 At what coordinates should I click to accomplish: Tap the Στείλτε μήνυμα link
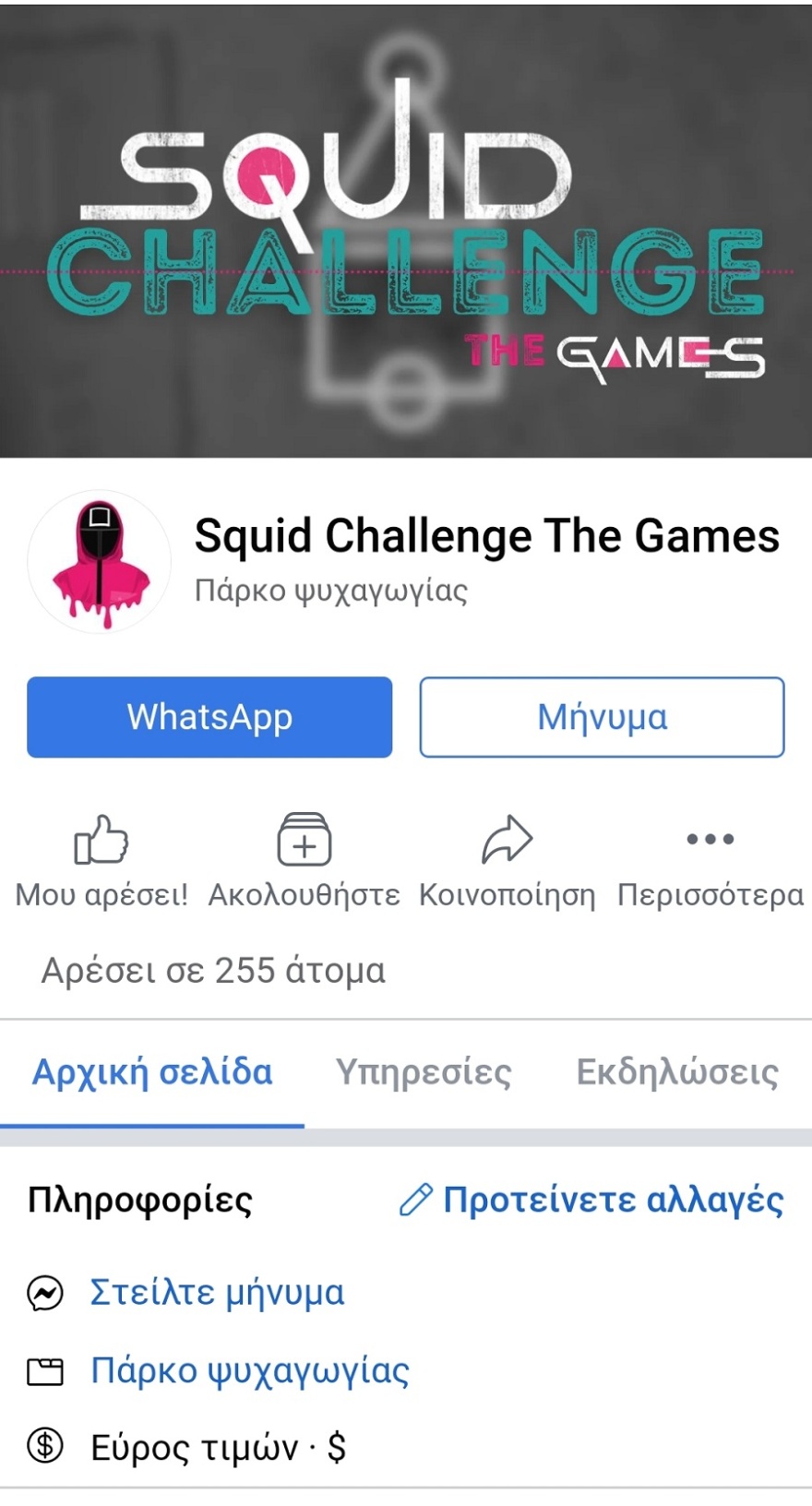click(217, 1293)
